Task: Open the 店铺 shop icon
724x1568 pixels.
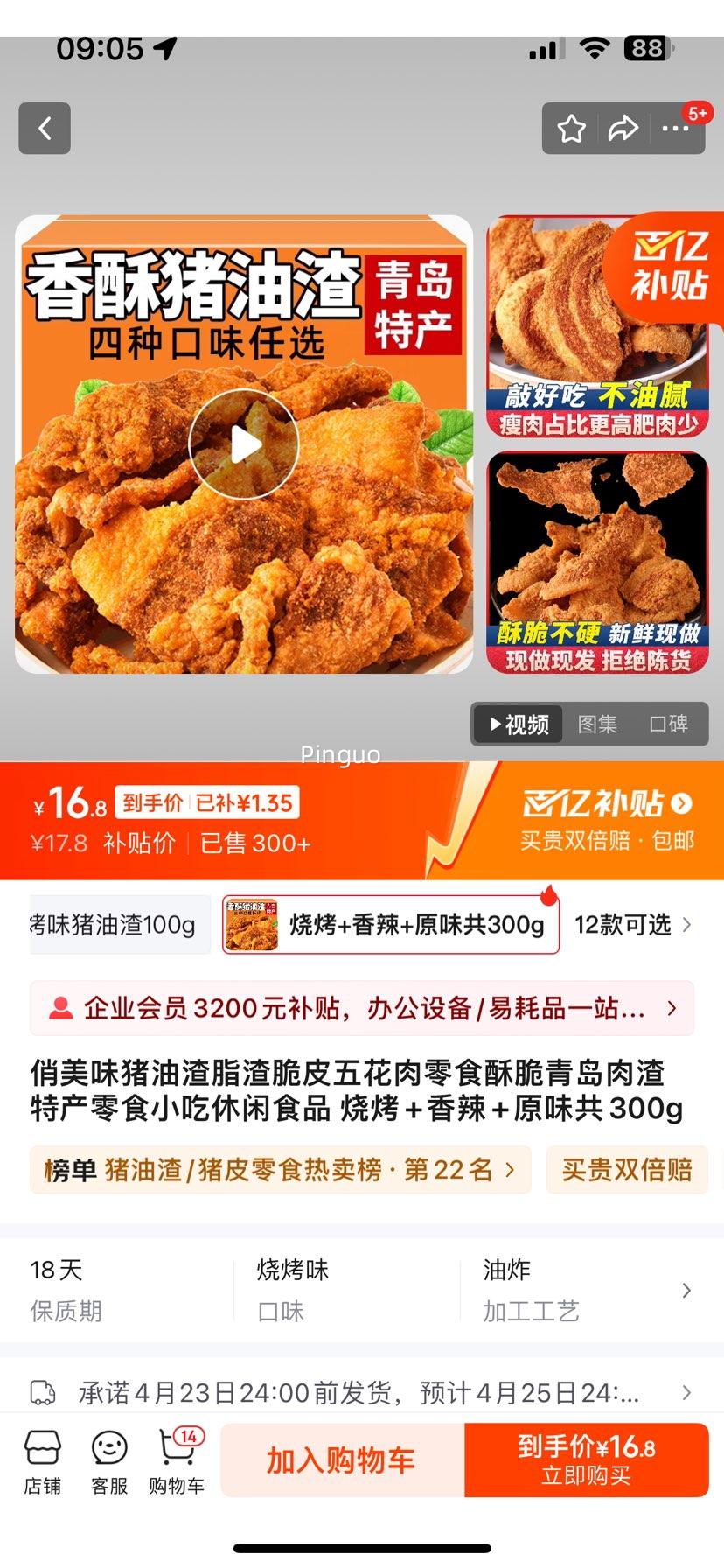Action: 42,1459
